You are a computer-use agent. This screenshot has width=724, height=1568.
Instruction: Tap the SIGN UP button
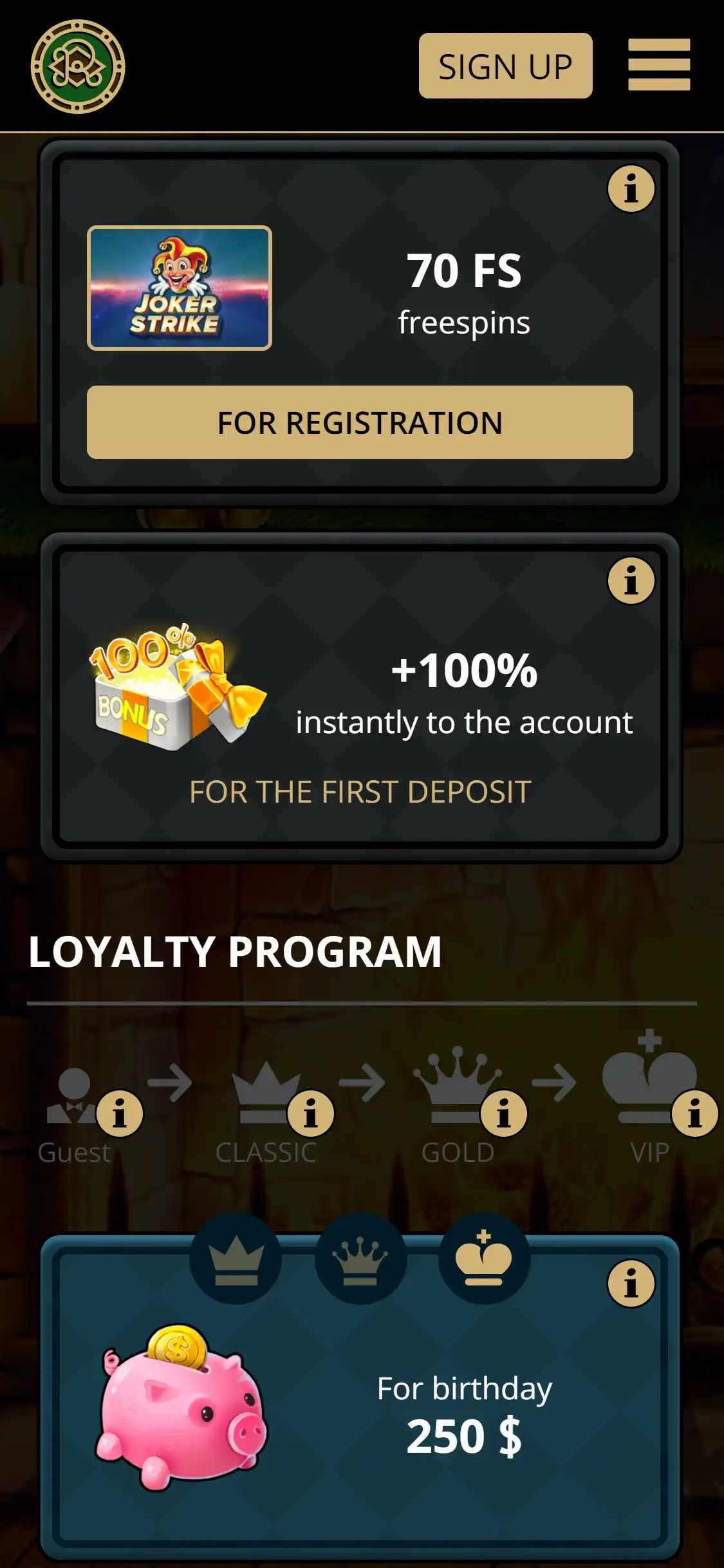click(505, 66)
